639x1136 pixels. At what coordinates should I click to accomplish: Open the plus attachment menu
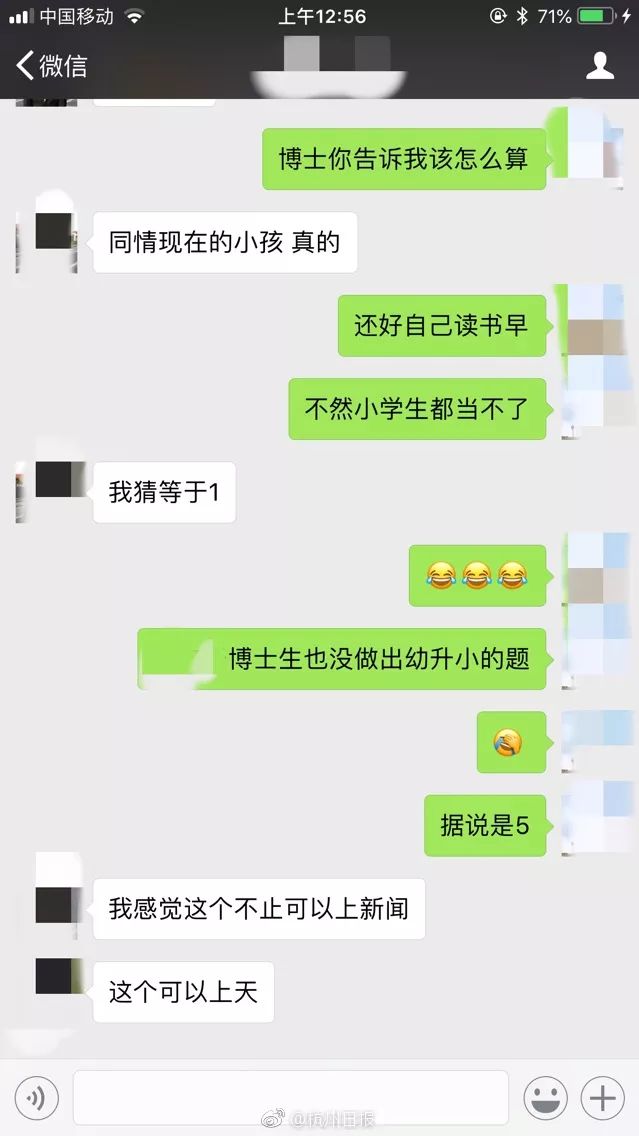pyautogui.click(x=603, y=1098)
